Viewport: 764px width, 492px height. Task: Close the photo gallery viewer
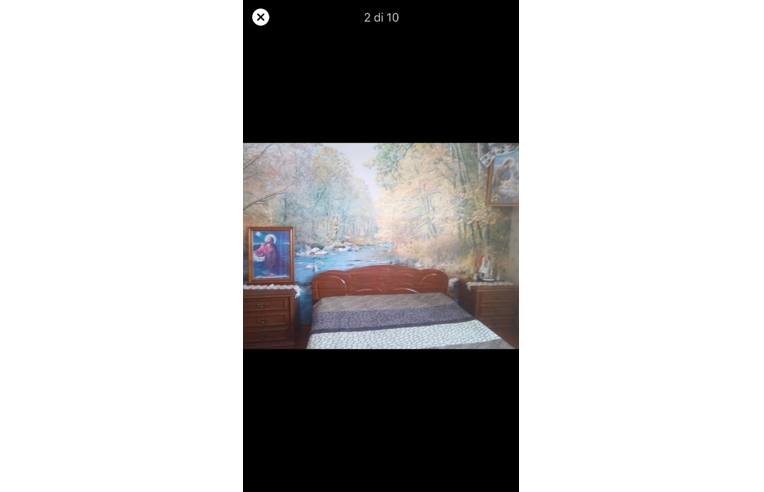[x=260, y=17]
